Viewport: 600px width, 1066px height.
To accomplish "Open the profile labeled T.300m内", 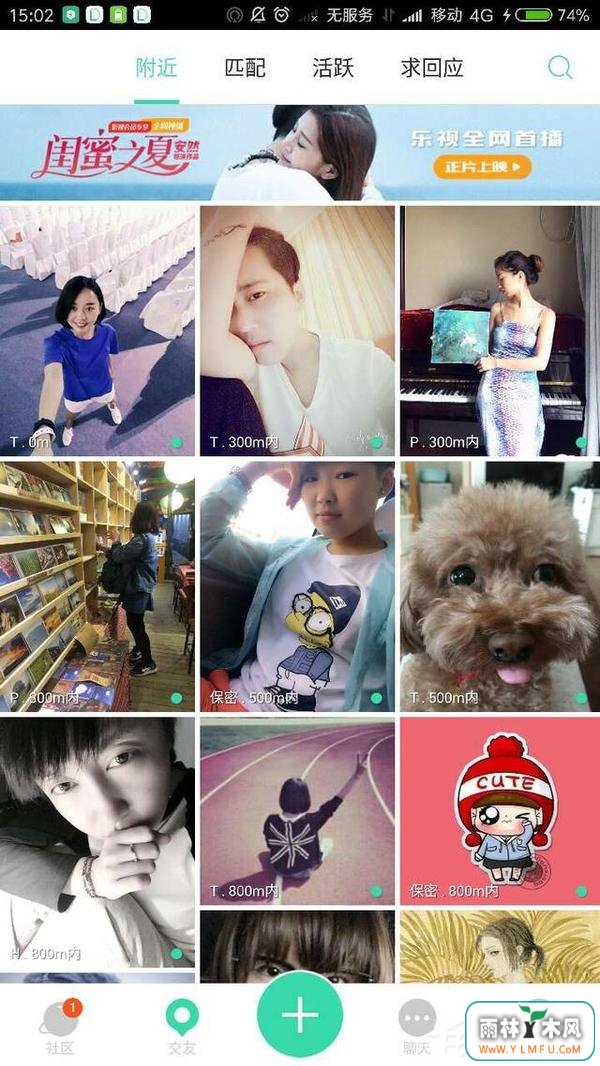I will pos(297,330).
